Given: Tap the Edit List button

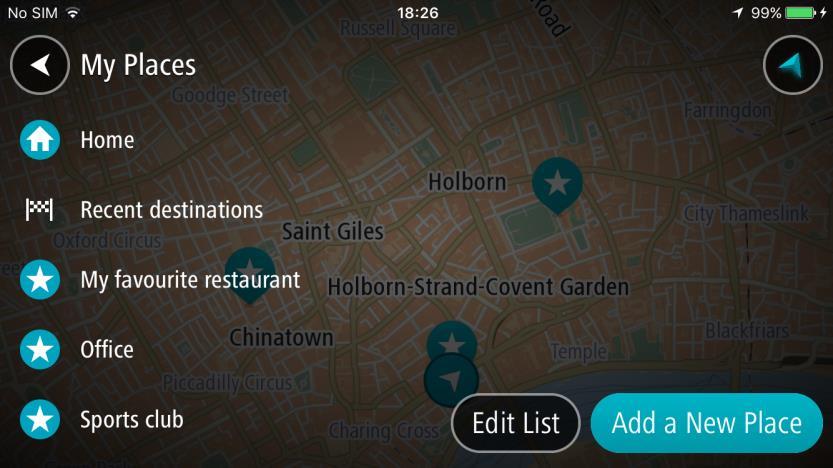Looking at the screenshot, I should pos(516,422).
